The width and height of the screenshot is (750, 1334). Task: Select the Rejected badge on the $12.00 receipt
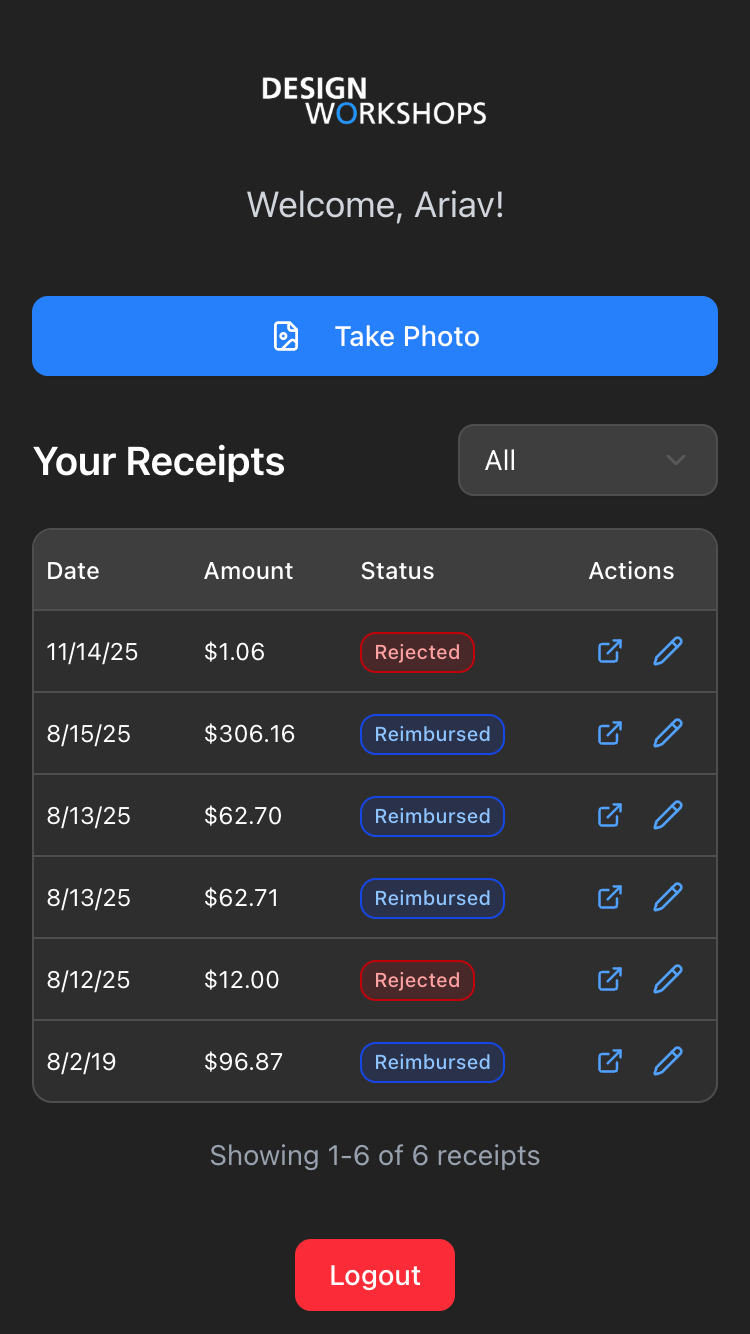[417, 980]
